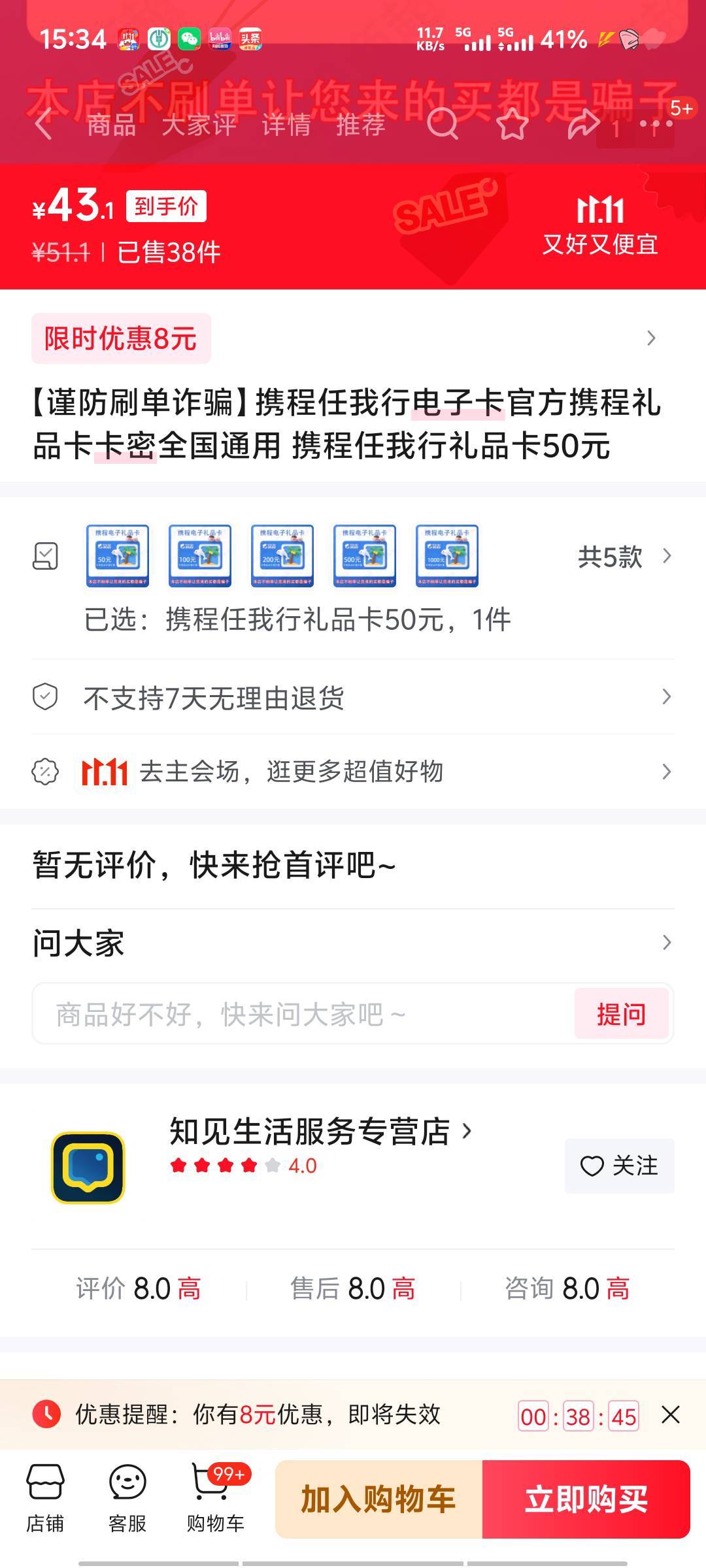Open the three-dot overflow menu

click(x=656, y=124)
